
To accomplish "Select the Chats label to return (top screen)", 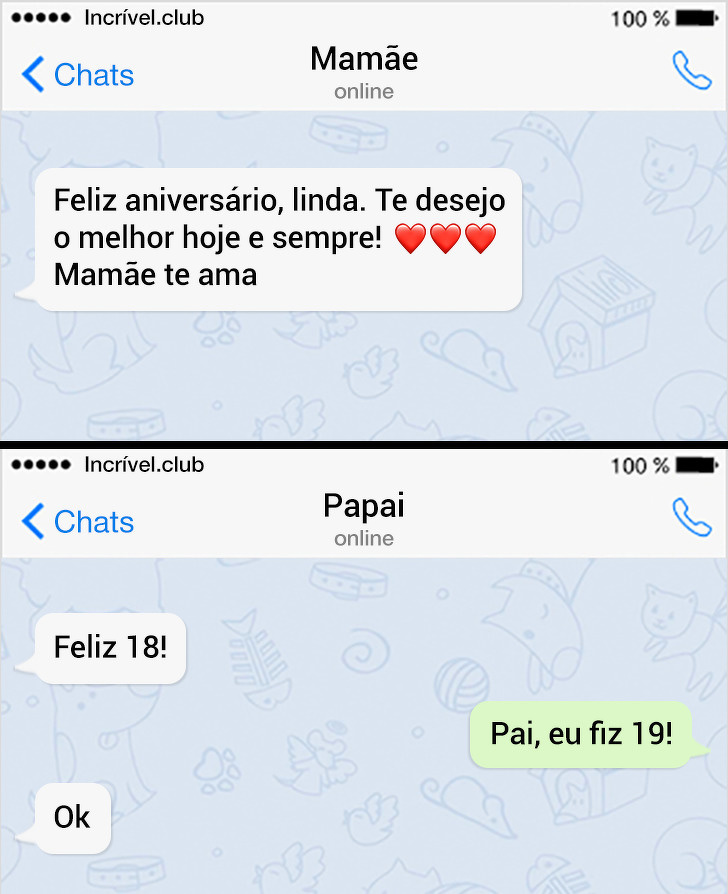I will coord(95,74).
